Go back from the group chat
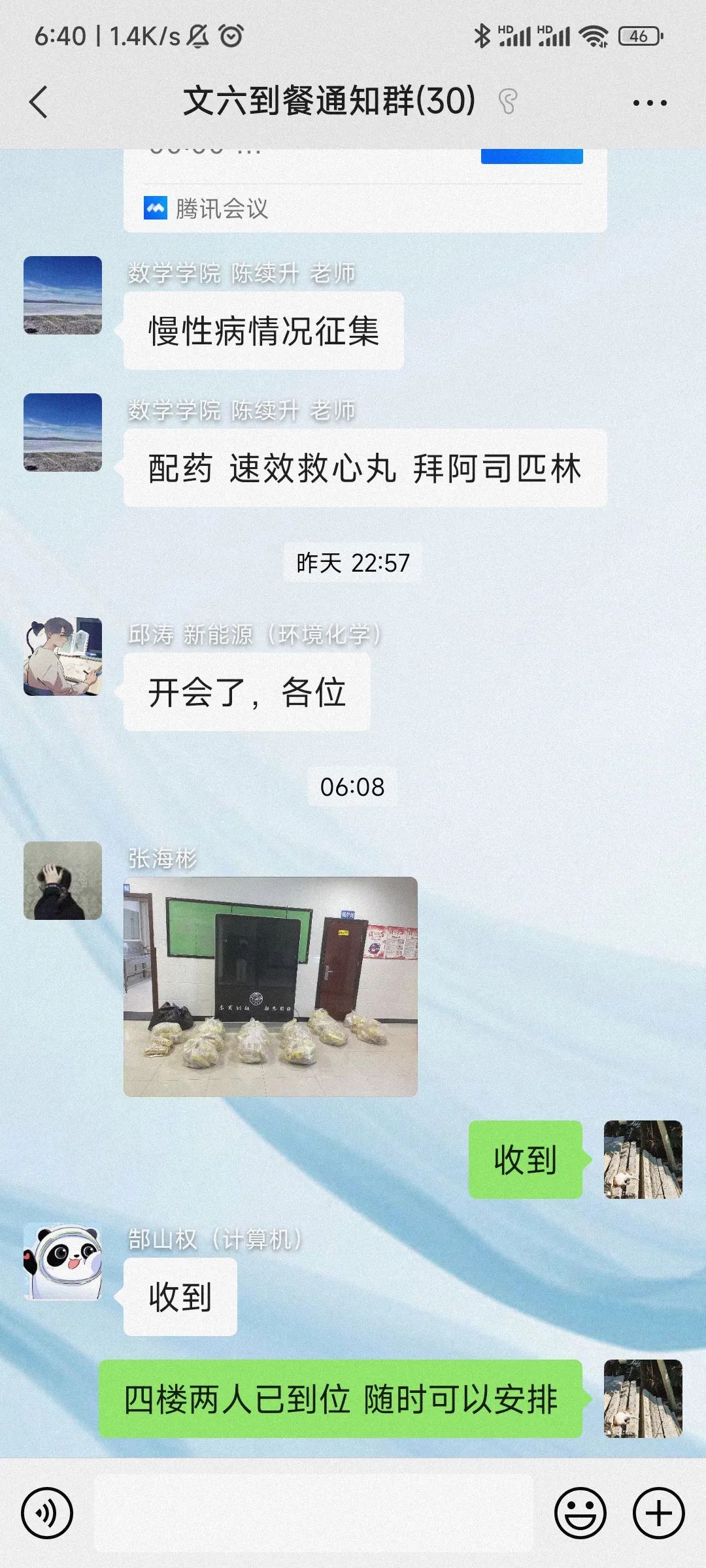The height and width of the screenshot is (1568, 706). (x=39, y=103)
